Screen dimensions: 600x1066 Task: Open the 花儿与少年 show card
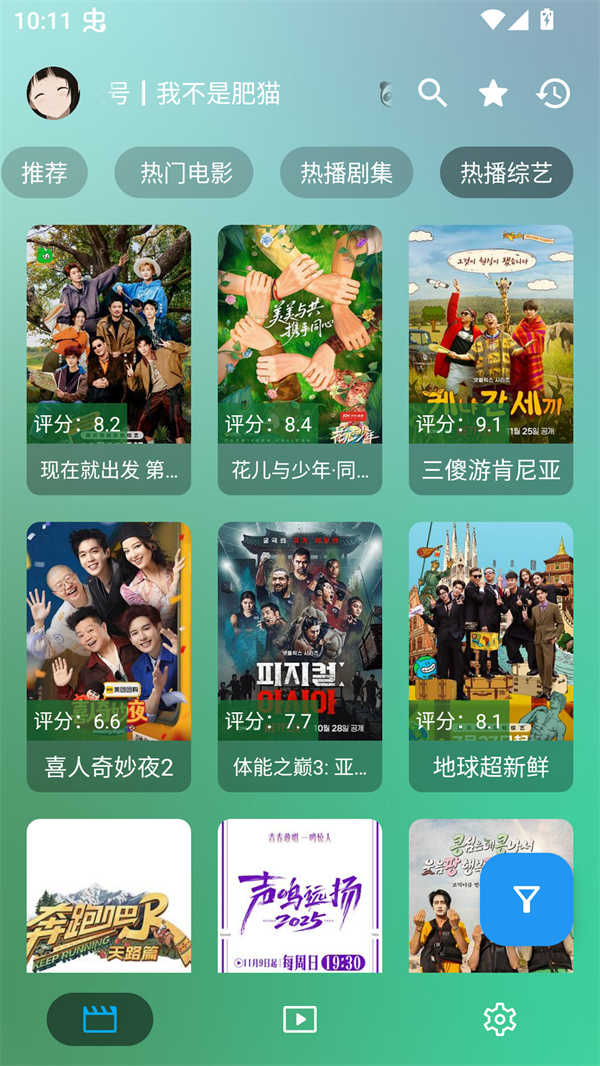(x=299, y=359)
